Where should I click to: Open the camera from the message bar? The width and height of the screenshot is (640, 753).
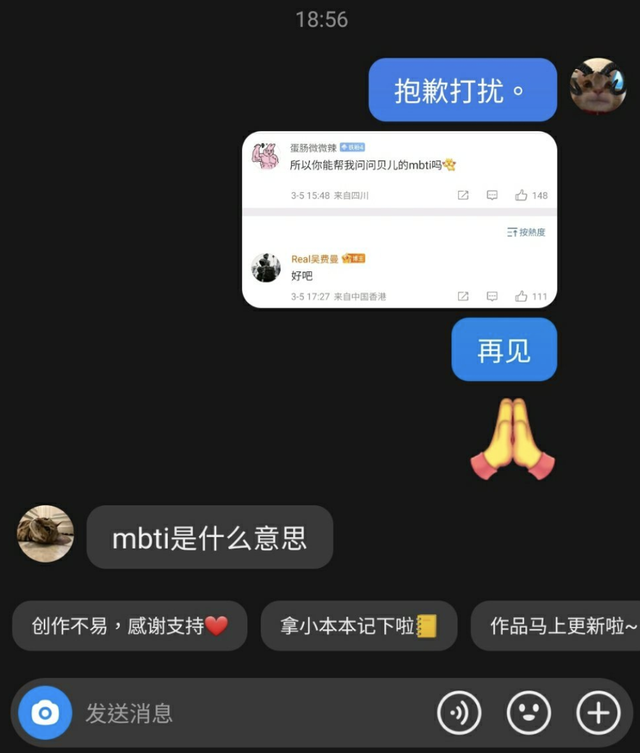44,712
